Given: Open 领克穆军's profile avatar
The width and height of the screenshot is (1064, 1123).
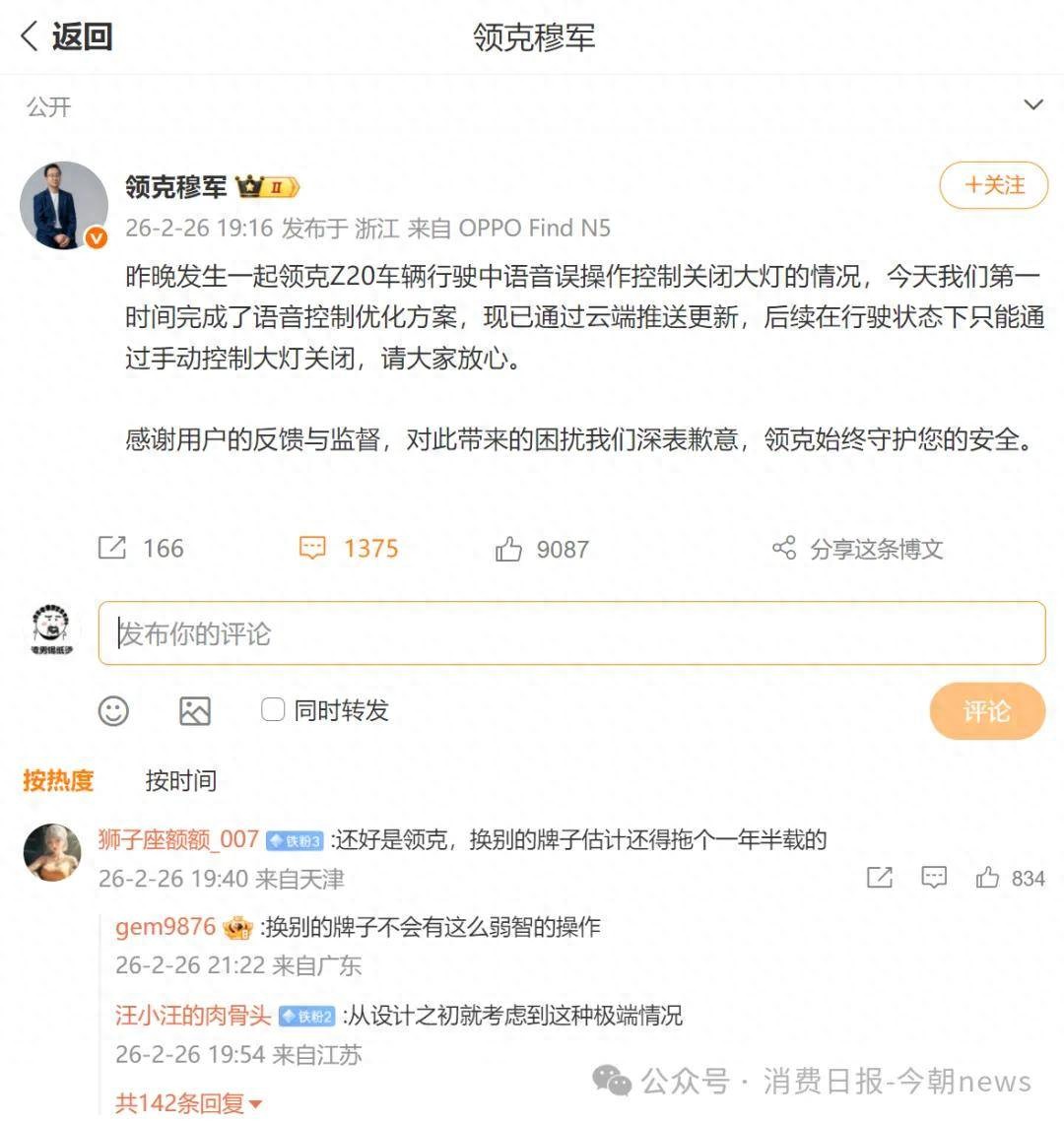Looking at the screenshot, I should (64, 206).
